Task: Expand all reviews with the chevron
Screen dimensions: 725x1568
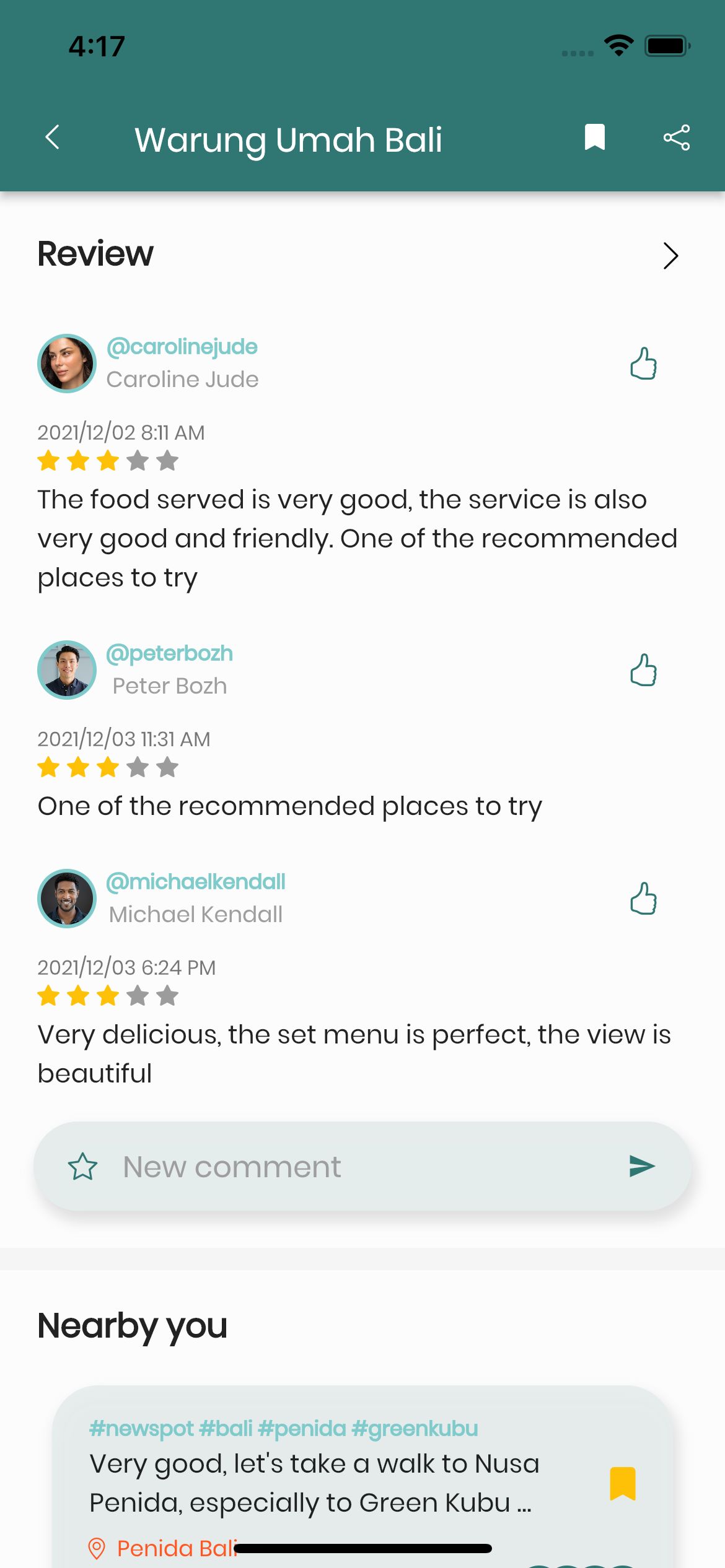Action: pyautogui.click(x=670, y=255)
